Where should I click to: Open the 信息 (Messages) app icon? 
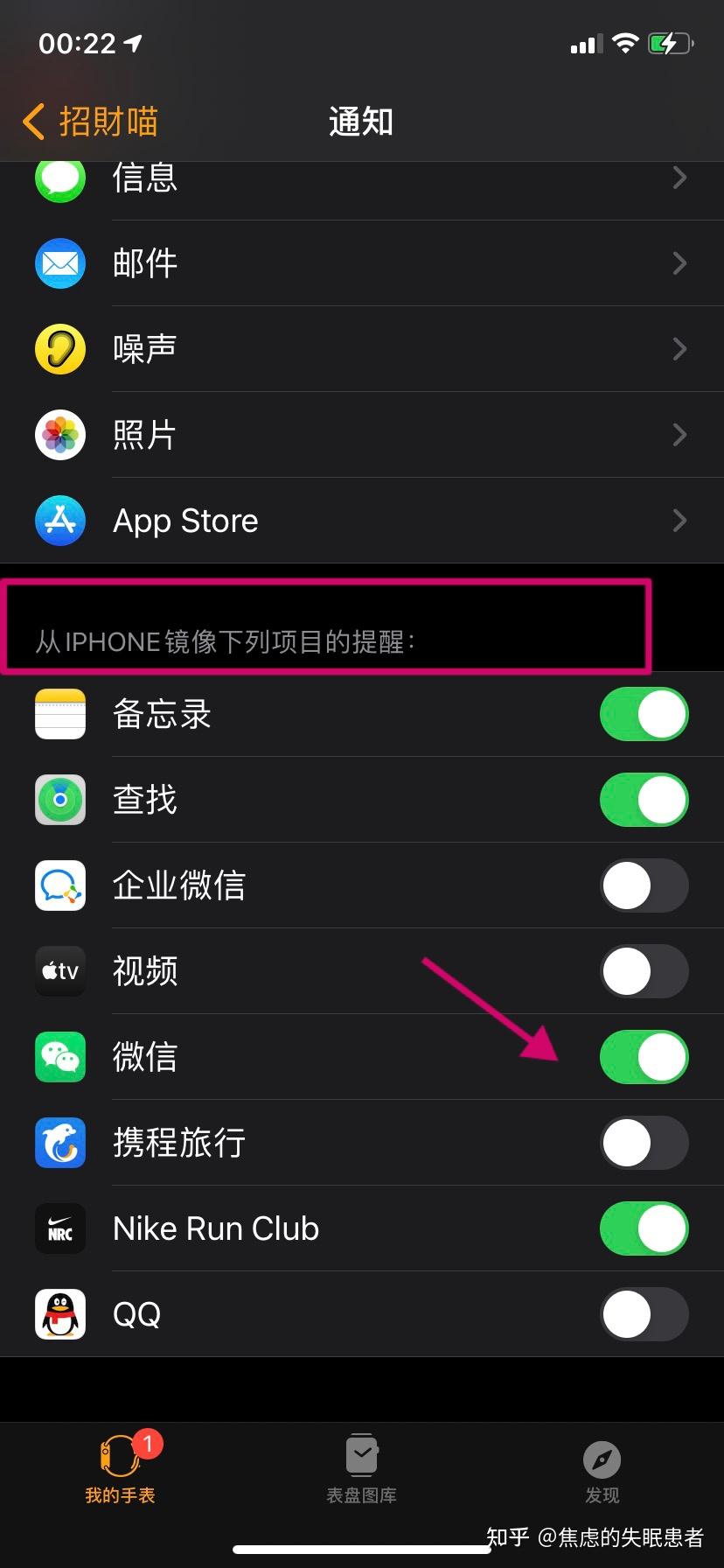point(59,178)
